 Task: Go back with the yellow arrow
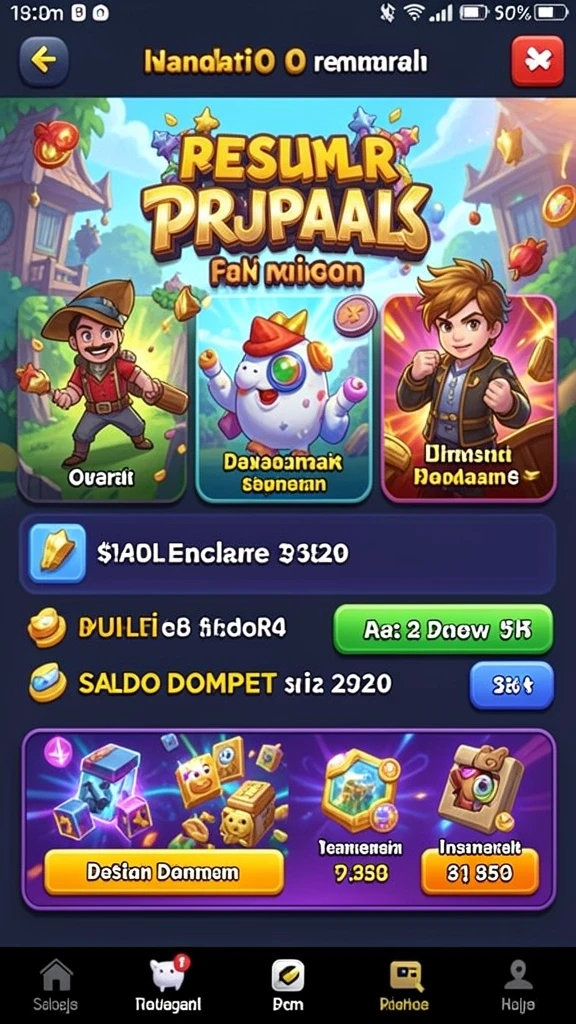[44, 61]
